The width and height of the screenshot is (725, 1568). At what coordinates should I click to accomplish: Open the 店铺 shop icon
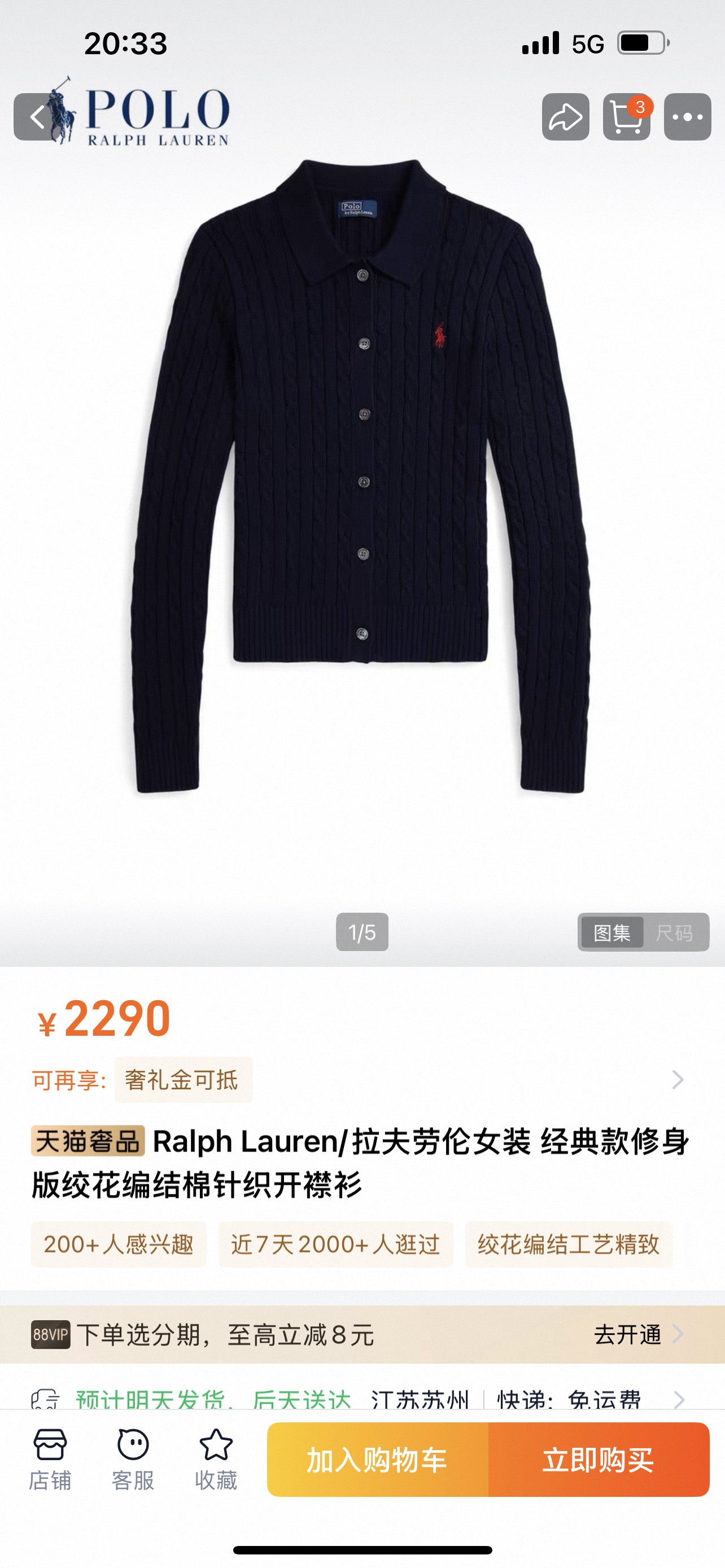[52, 1461]
